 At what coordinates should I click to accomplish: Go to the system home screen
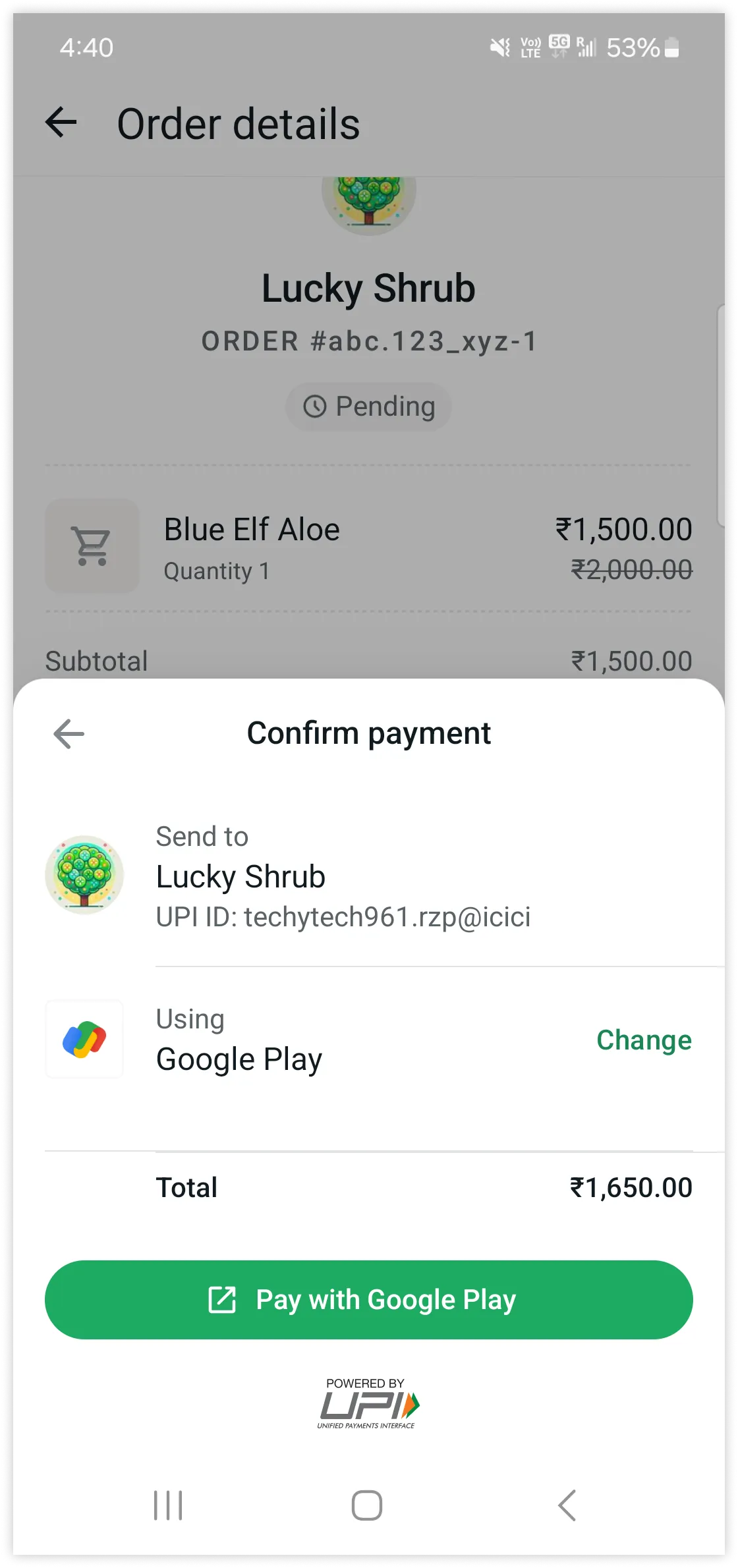[367, 1505]
